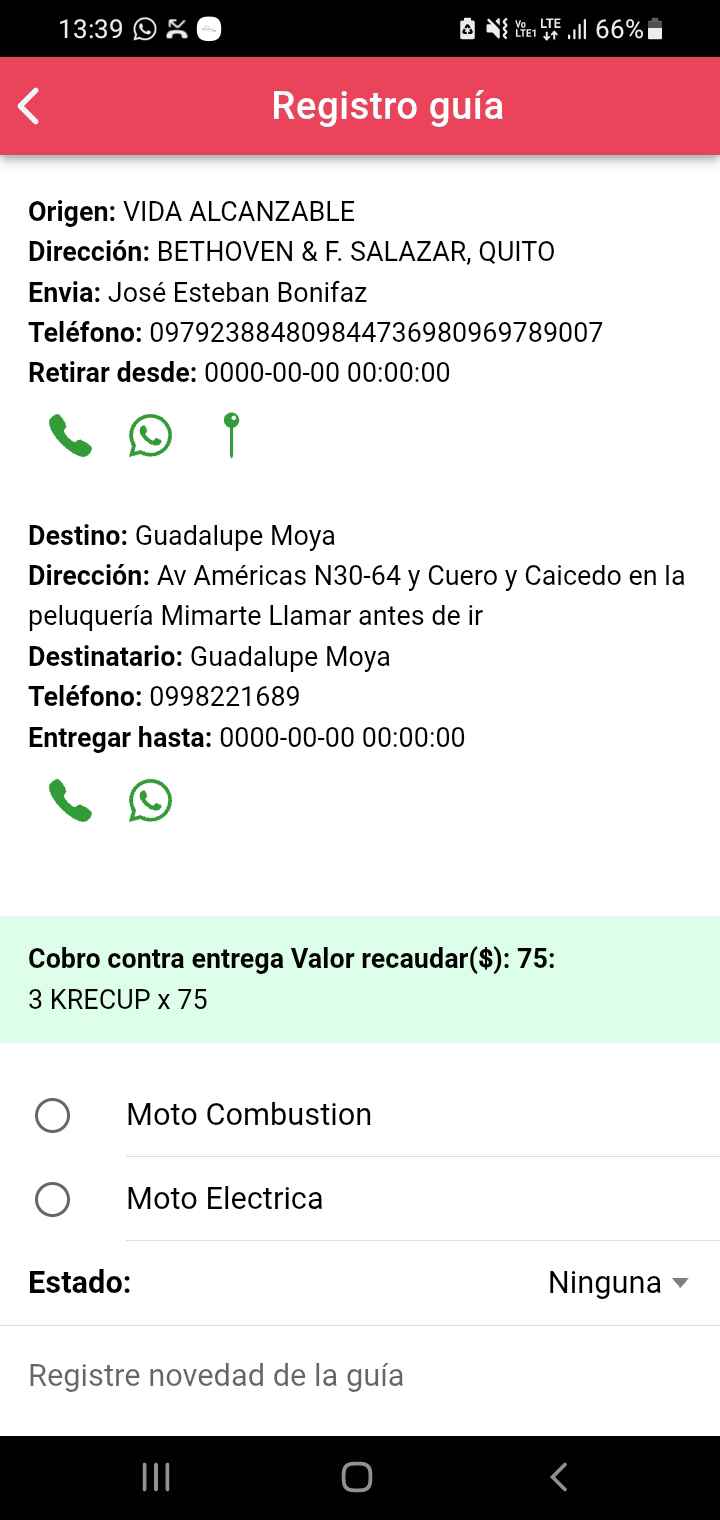The height and width of the screenshot is (1520, 720).
Task: Go back from Registro guía screen
Action: [30, 106]
